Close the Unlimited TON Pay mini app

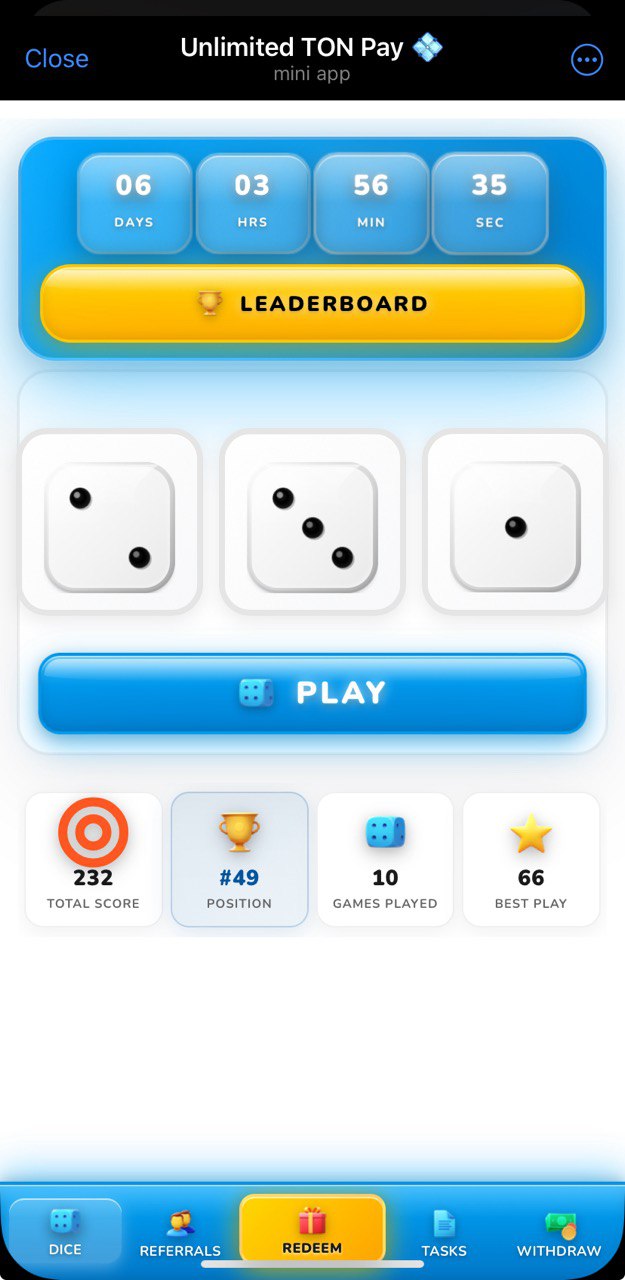(56, 59)
